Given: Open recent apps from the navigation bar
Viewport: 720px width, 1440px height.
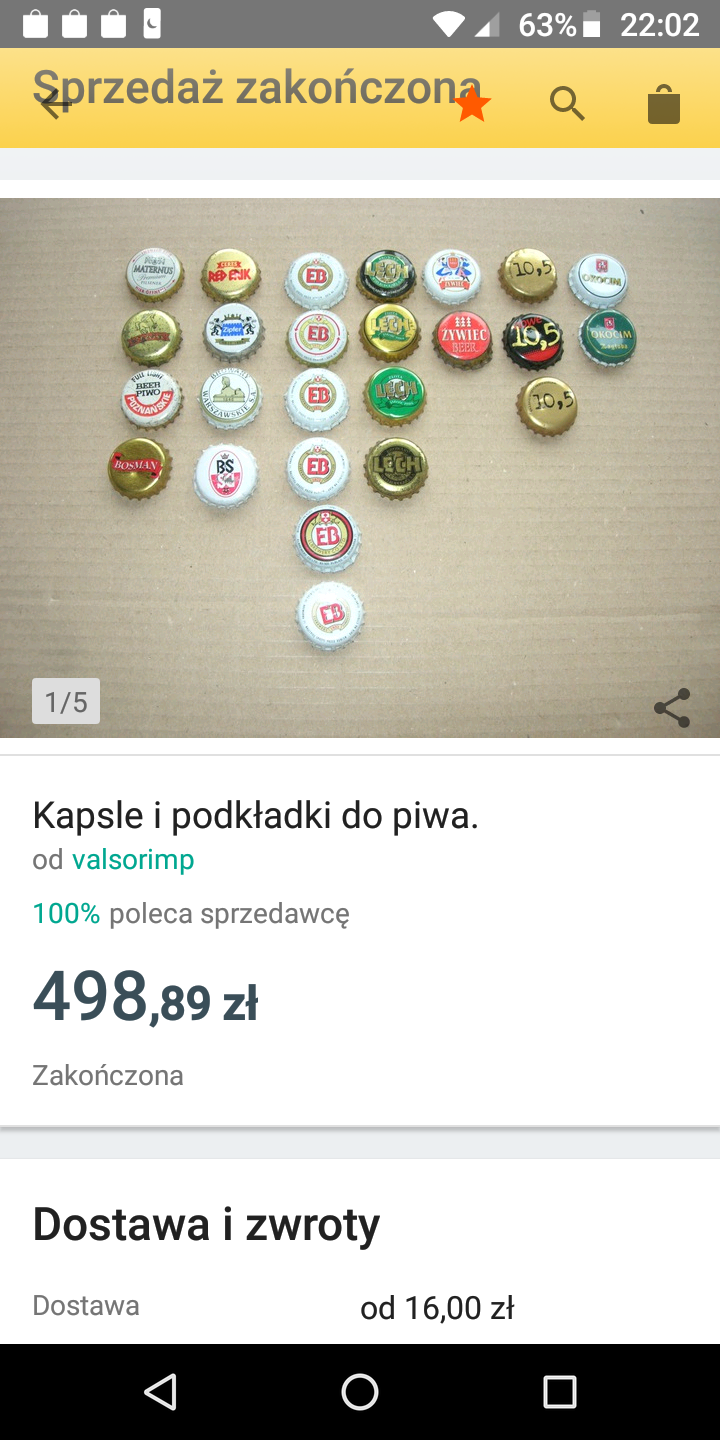Looking at the screenshot, I should click(560, 1391).
